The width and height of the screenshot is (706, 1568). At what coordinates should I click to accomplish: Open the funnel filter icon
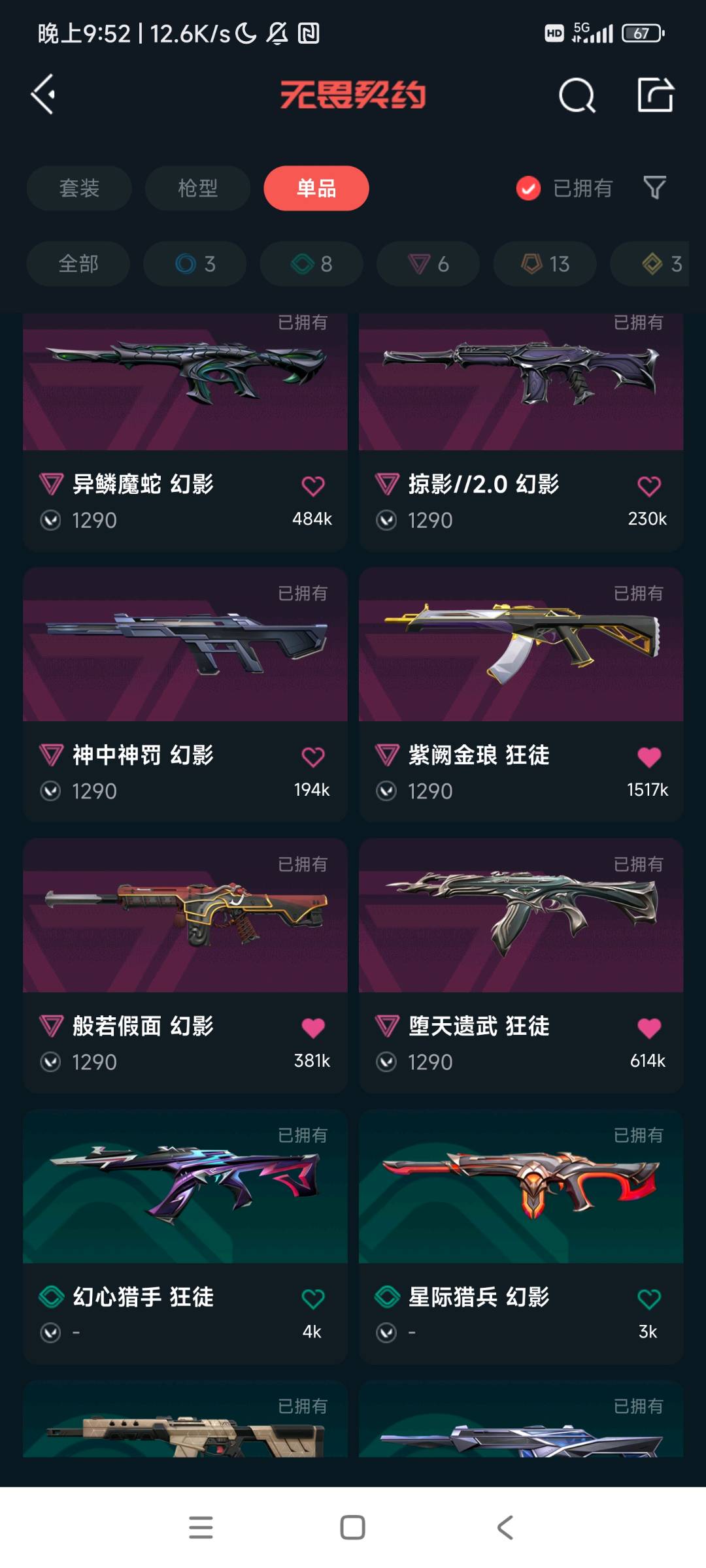(654, 188)
